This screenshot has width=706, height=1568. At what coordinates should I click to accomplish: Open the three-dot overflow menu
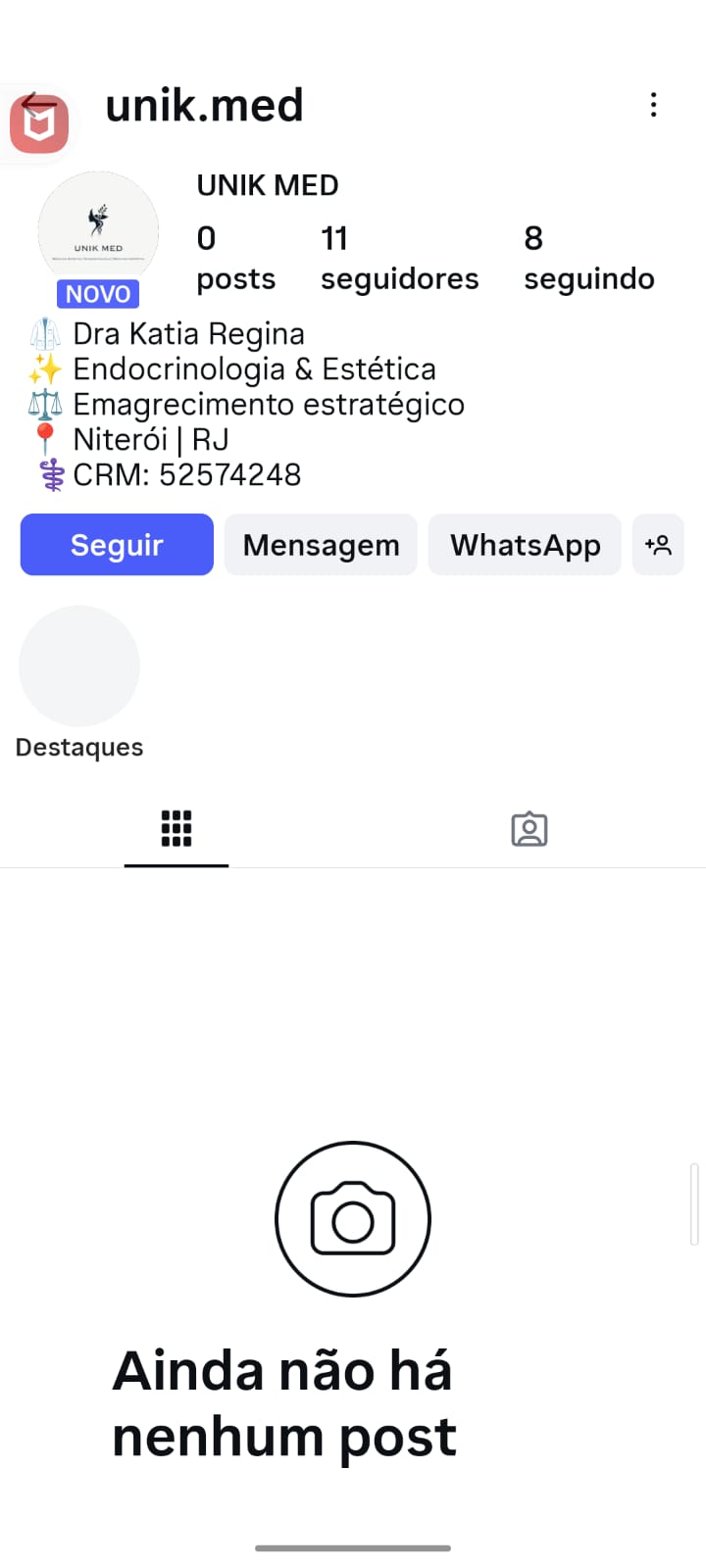pyautogui.click(x=653, y=105)
